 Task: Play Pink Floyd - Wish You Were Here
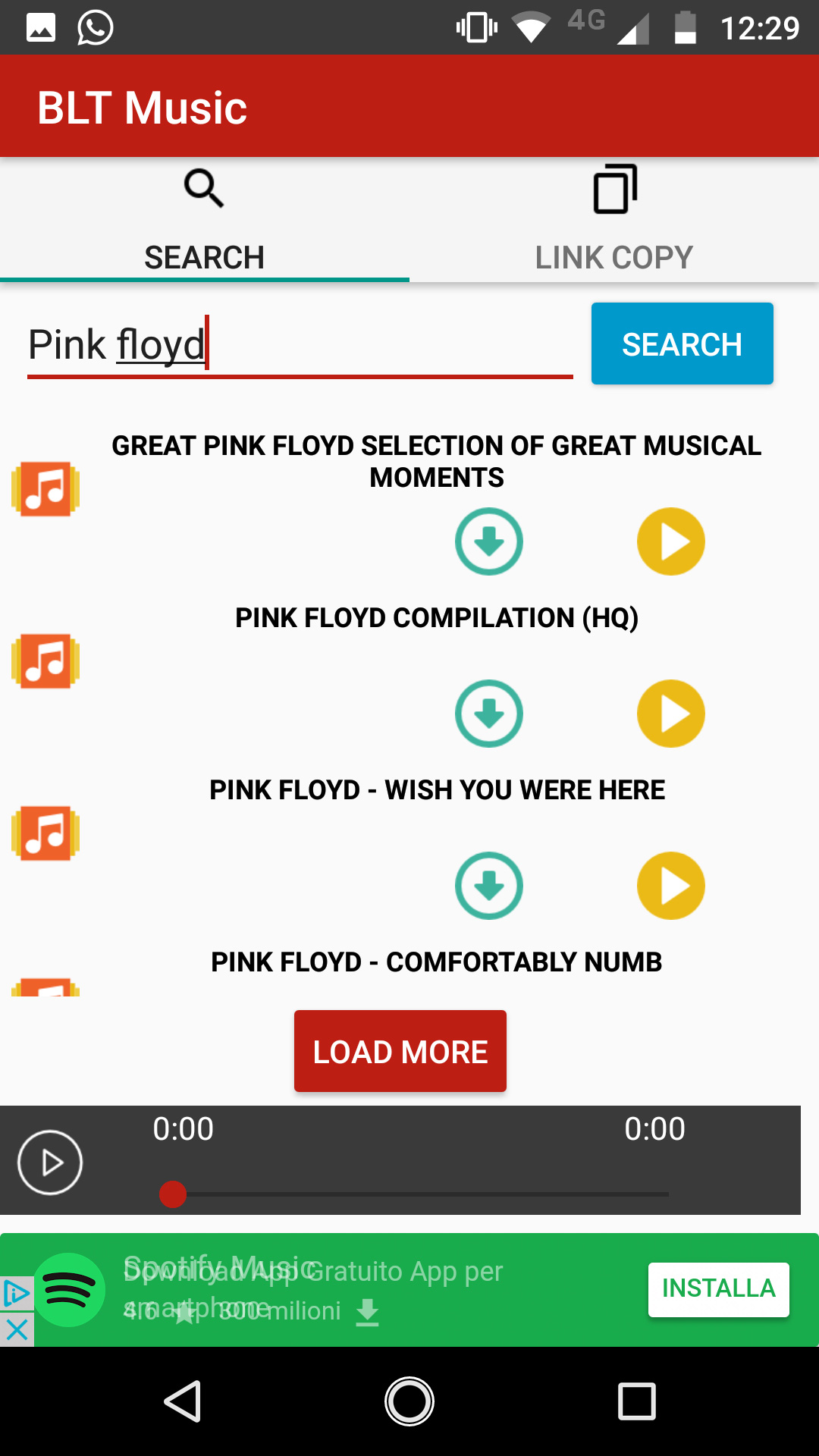(x=670, y=886)
